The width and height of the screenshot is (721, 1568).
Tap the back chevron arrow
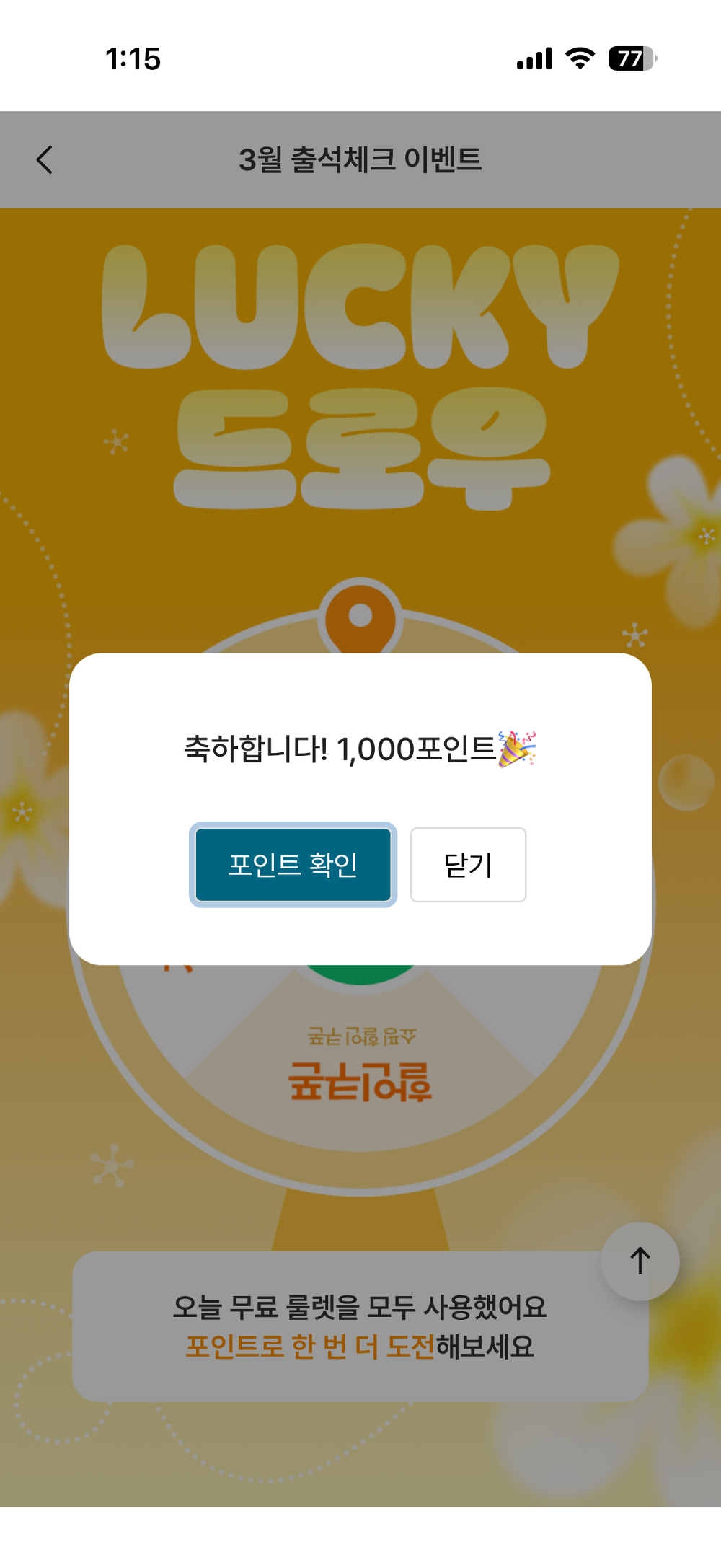(x=45, y=159)
